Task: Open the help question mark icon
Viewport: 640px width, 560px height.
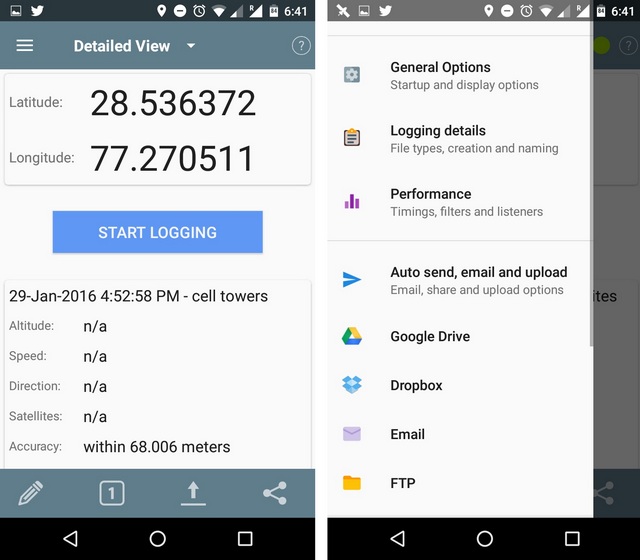Action: pos(300,46)
